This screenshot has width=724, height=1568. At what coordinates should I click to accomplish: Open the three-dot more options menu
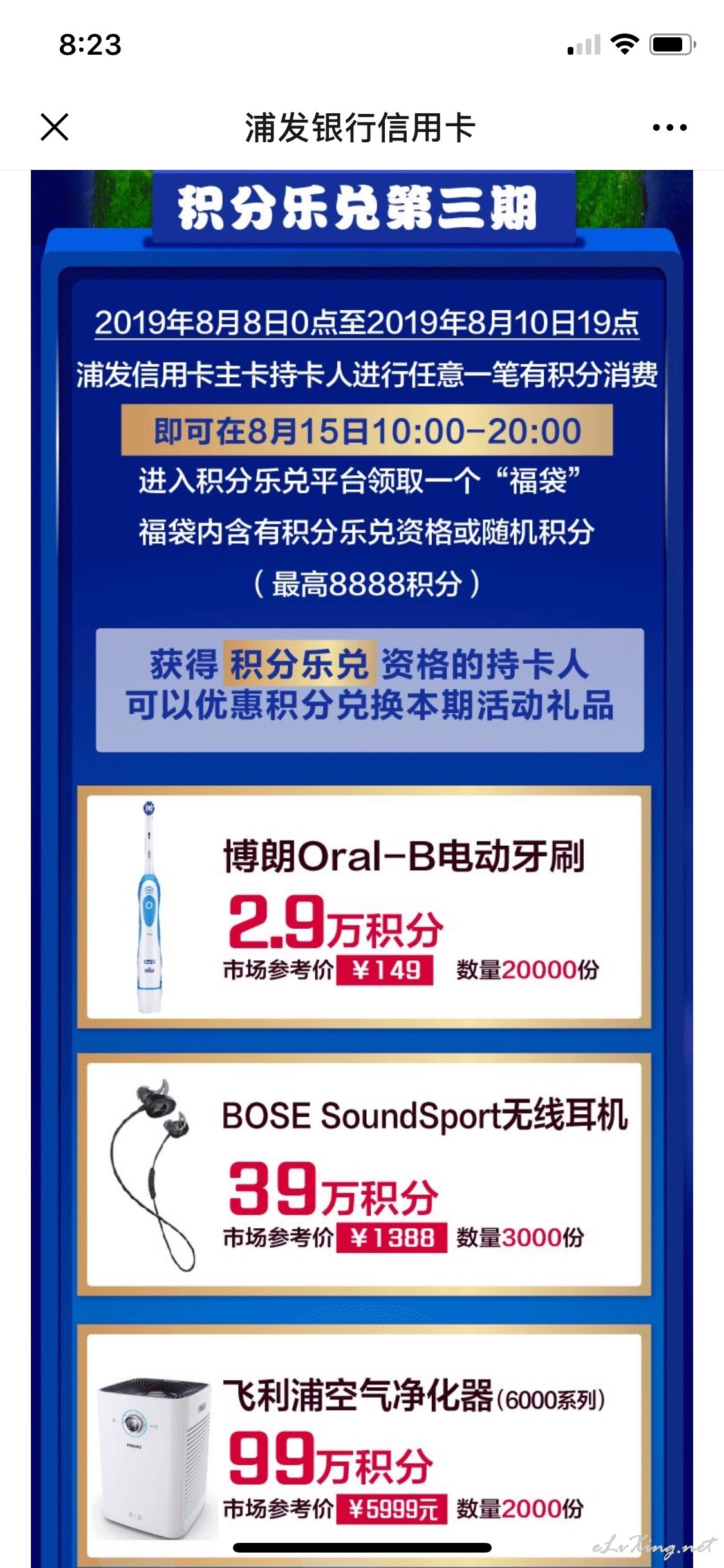click(x=669, y=127)
